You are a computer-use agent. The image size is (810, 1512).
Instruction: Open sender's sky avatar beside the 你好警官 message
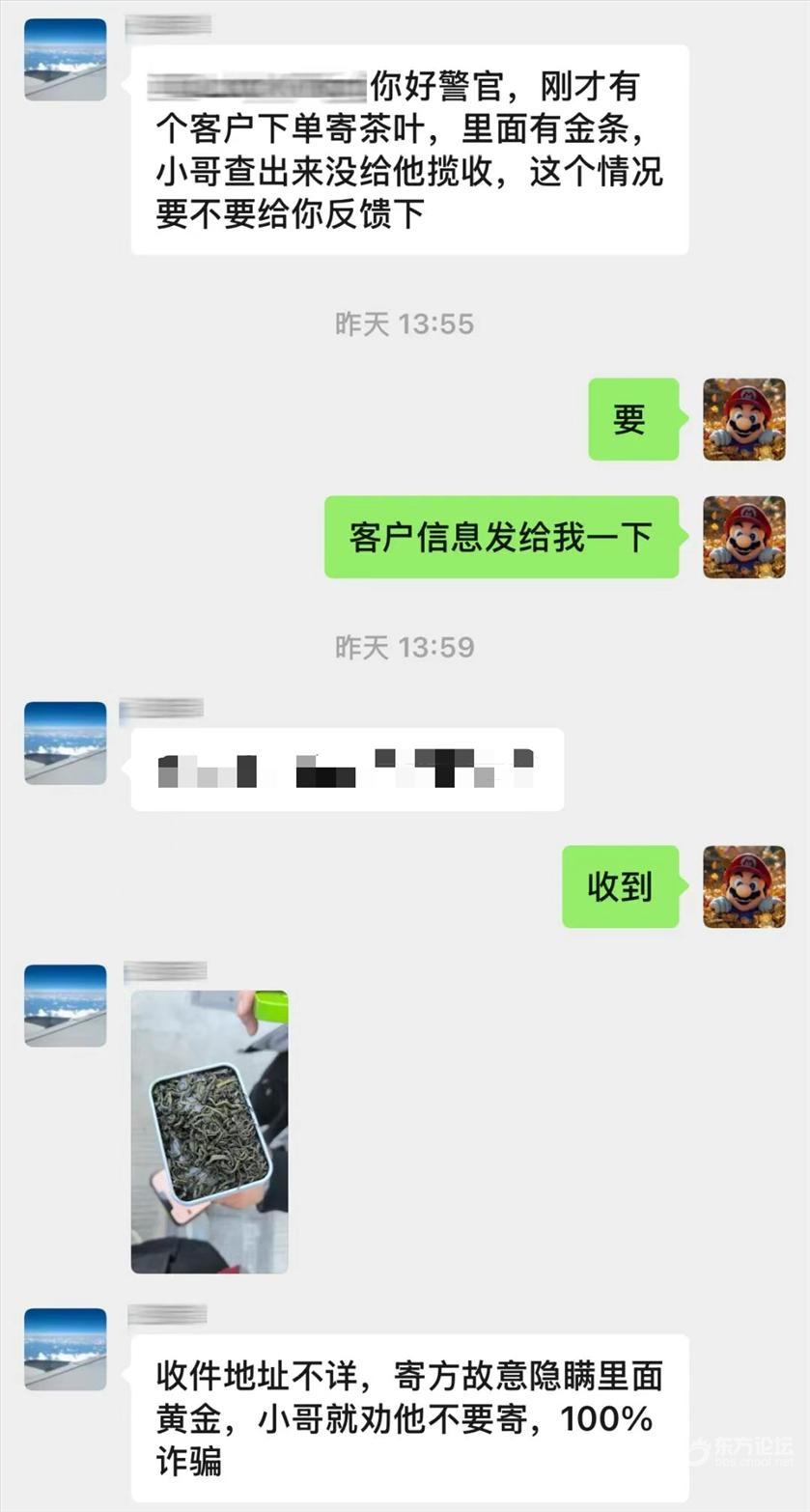click(x=66, y=60)
